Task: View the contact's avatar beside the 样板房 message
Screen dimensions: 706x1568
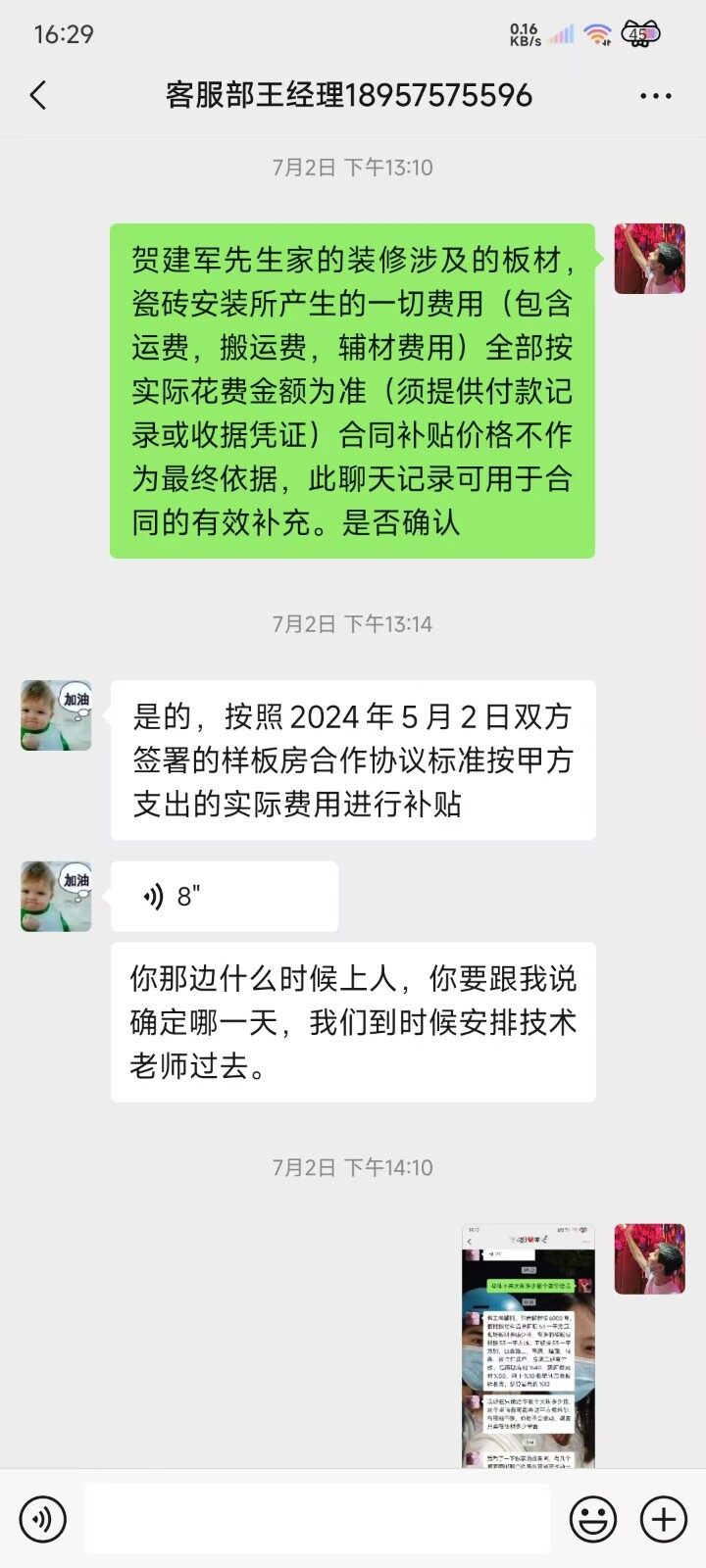Action: tap(56, 715)
